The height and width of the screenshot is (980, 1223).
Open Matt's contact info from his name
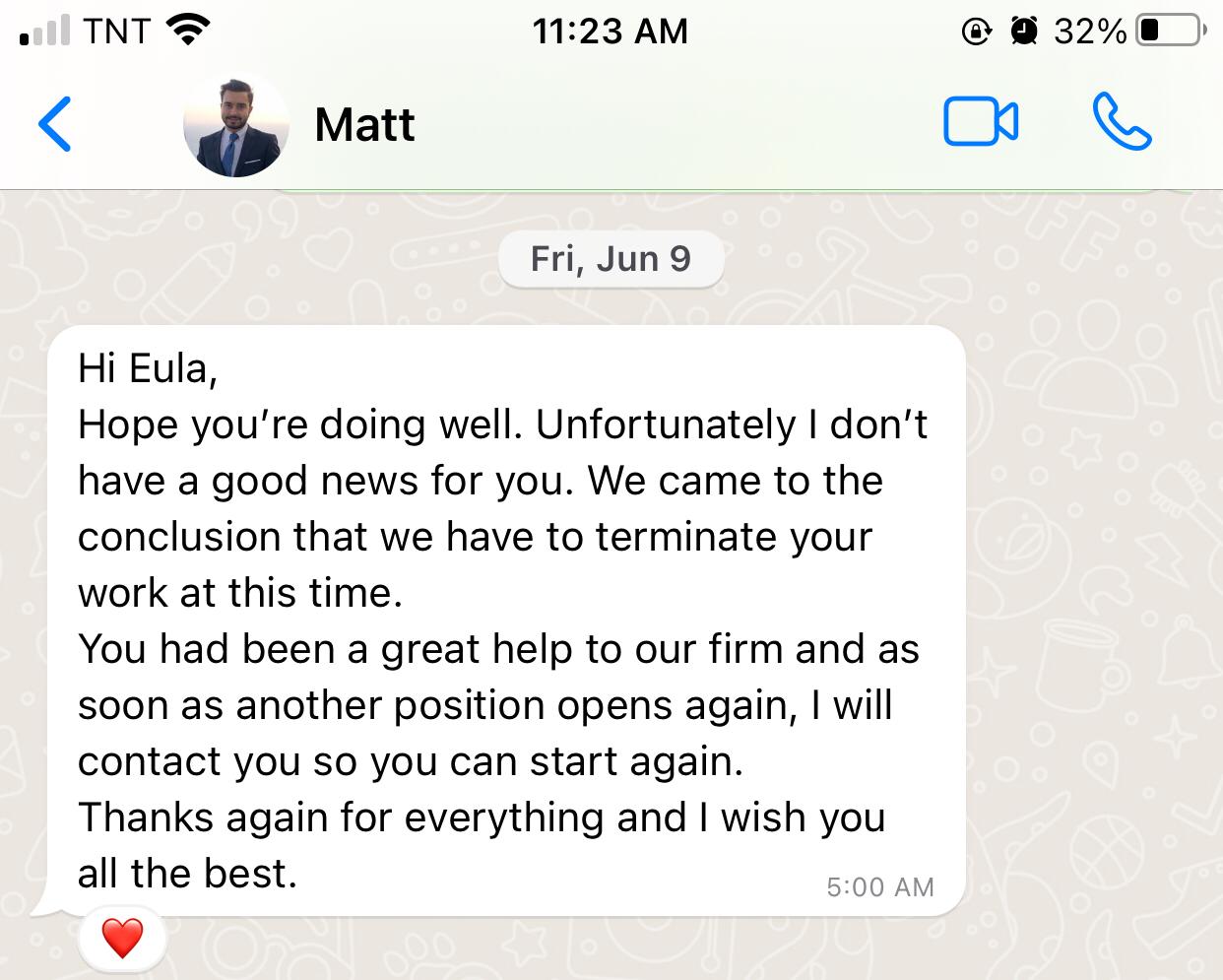point(364,125)
